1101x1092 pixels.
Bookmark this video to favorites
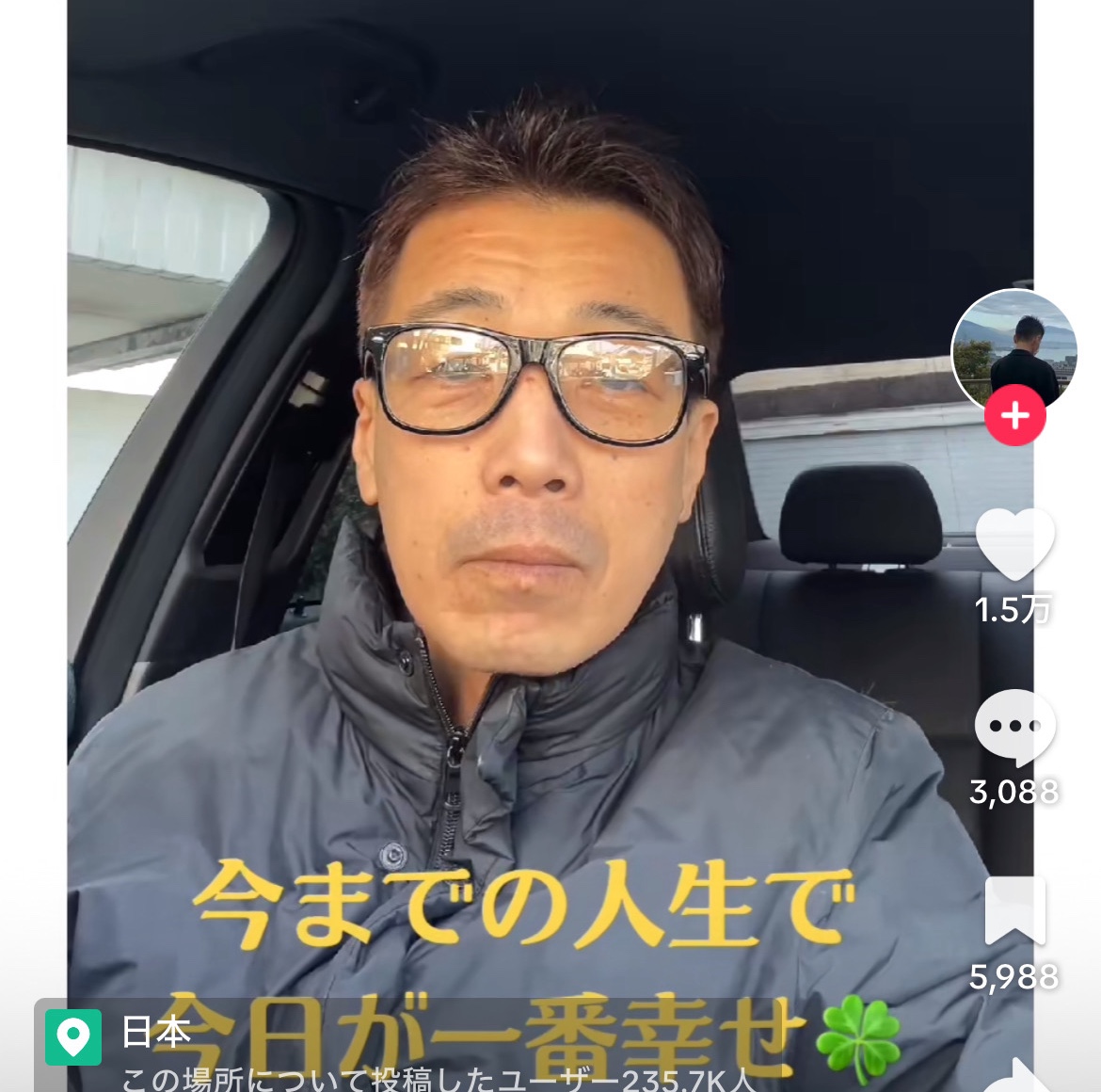point(1014,910)
